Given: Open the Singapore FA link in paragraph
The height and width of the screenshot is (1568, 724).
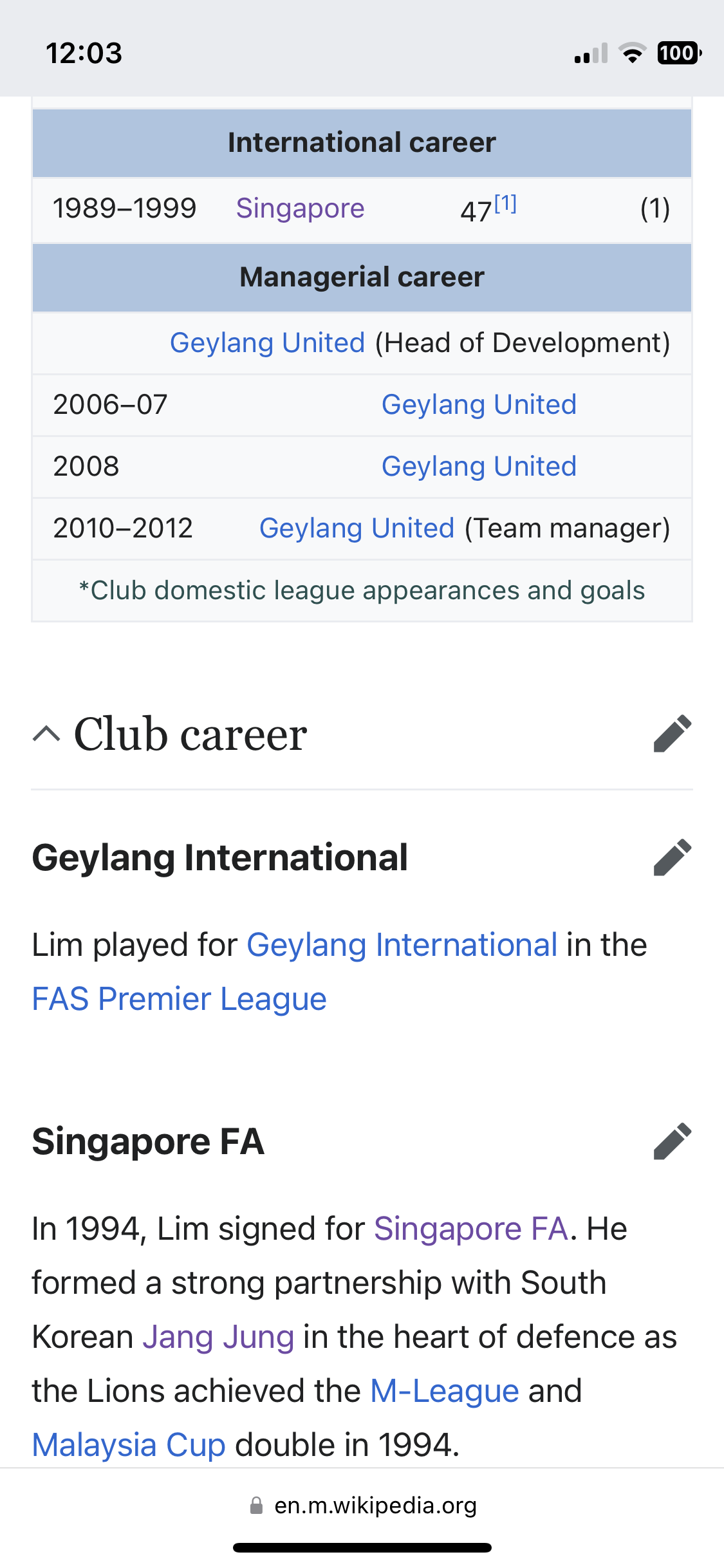Looking at the screenshot, I should (470, 1229).
